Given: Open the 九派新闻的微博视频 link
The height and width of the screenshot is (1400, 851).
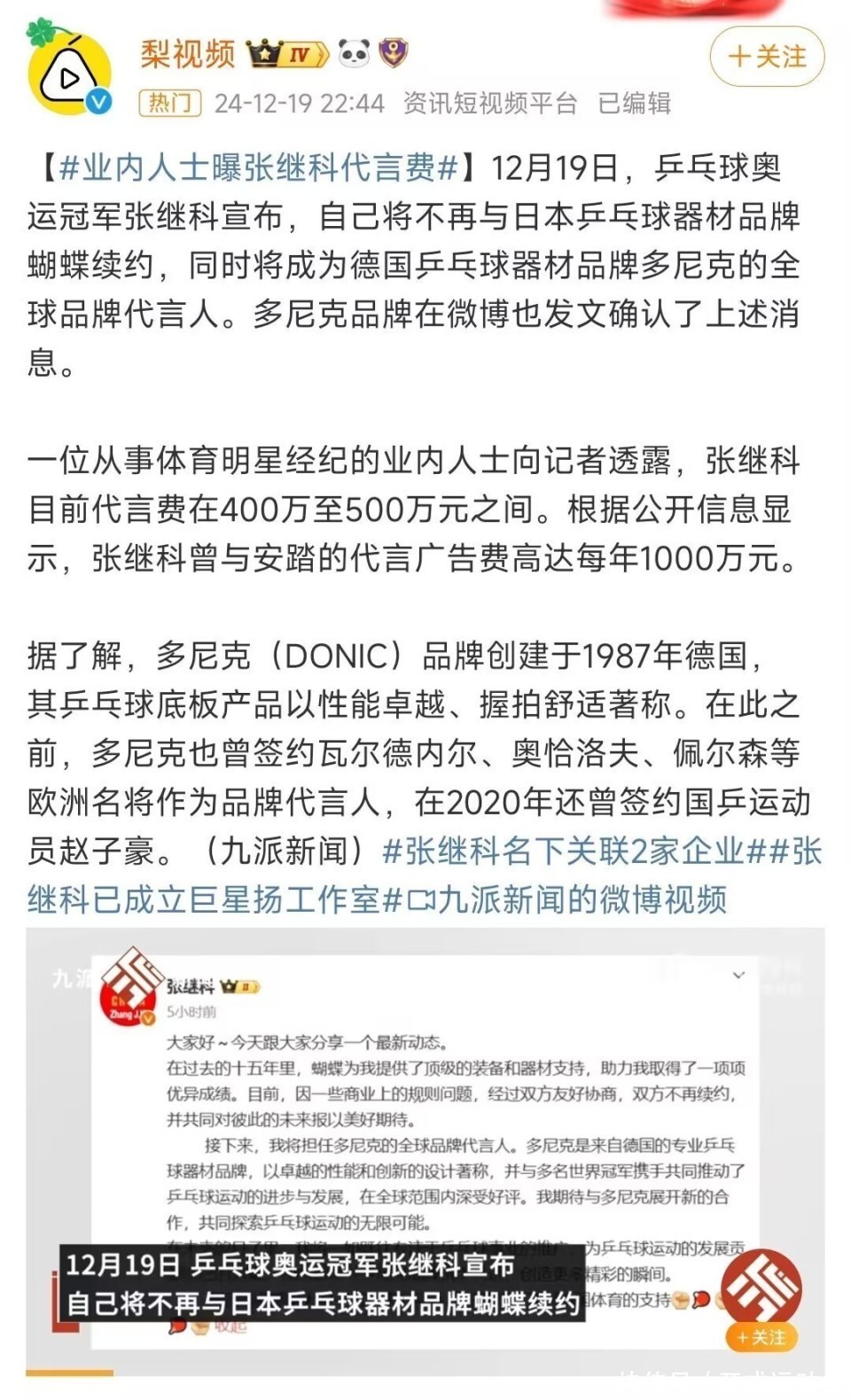Looking at the screenshot, I should click(x=567, y=899).
